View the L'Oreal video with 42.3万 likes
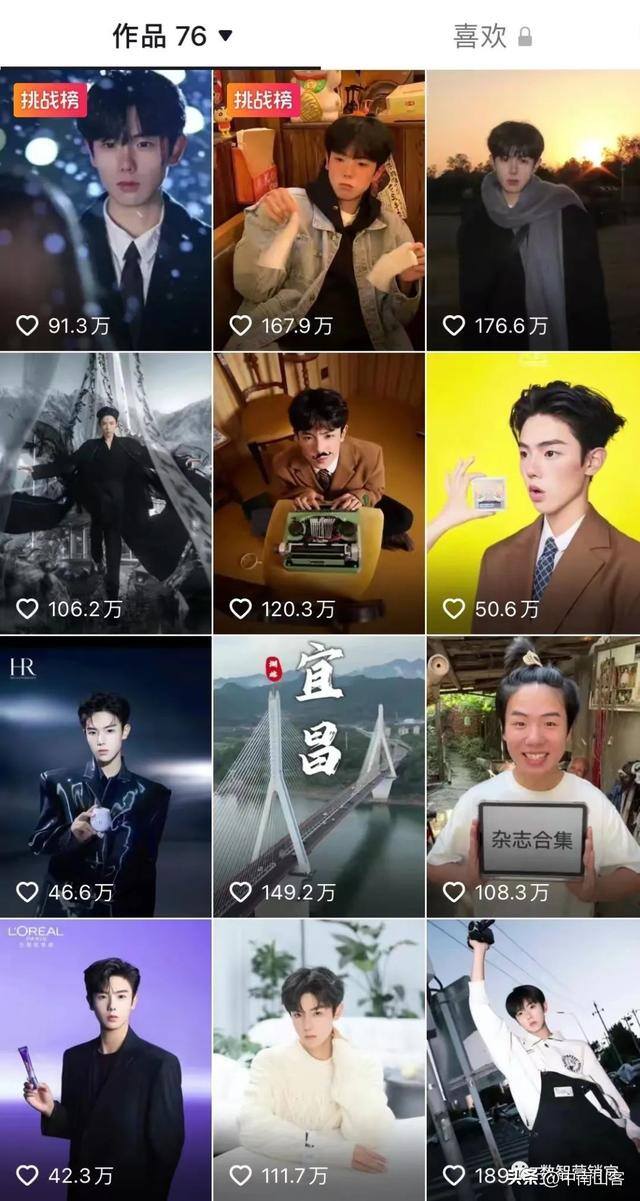Screen dimensions: 640x1201 [105, 1060]
